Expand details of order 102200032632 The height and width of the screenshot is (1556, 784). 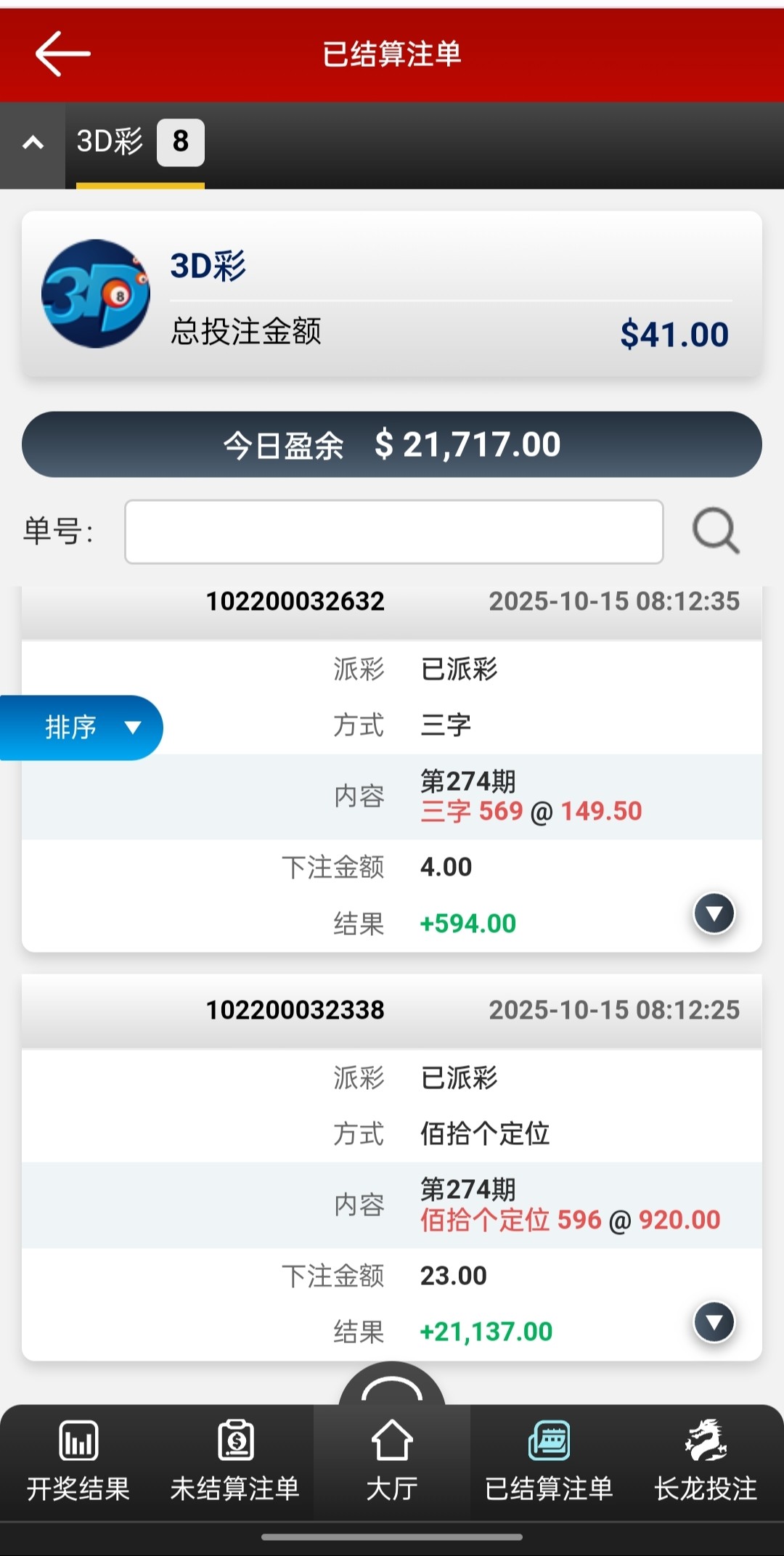[714, 913]
